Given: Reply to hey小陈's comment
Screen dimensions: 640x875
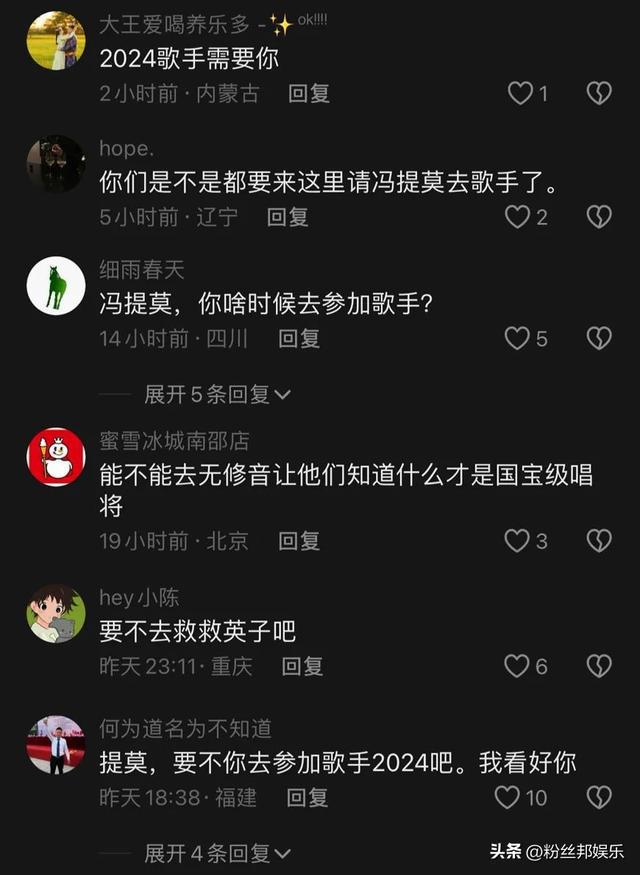Looking at the screenshot, I should pyautogui.click(x=303, y=666).
